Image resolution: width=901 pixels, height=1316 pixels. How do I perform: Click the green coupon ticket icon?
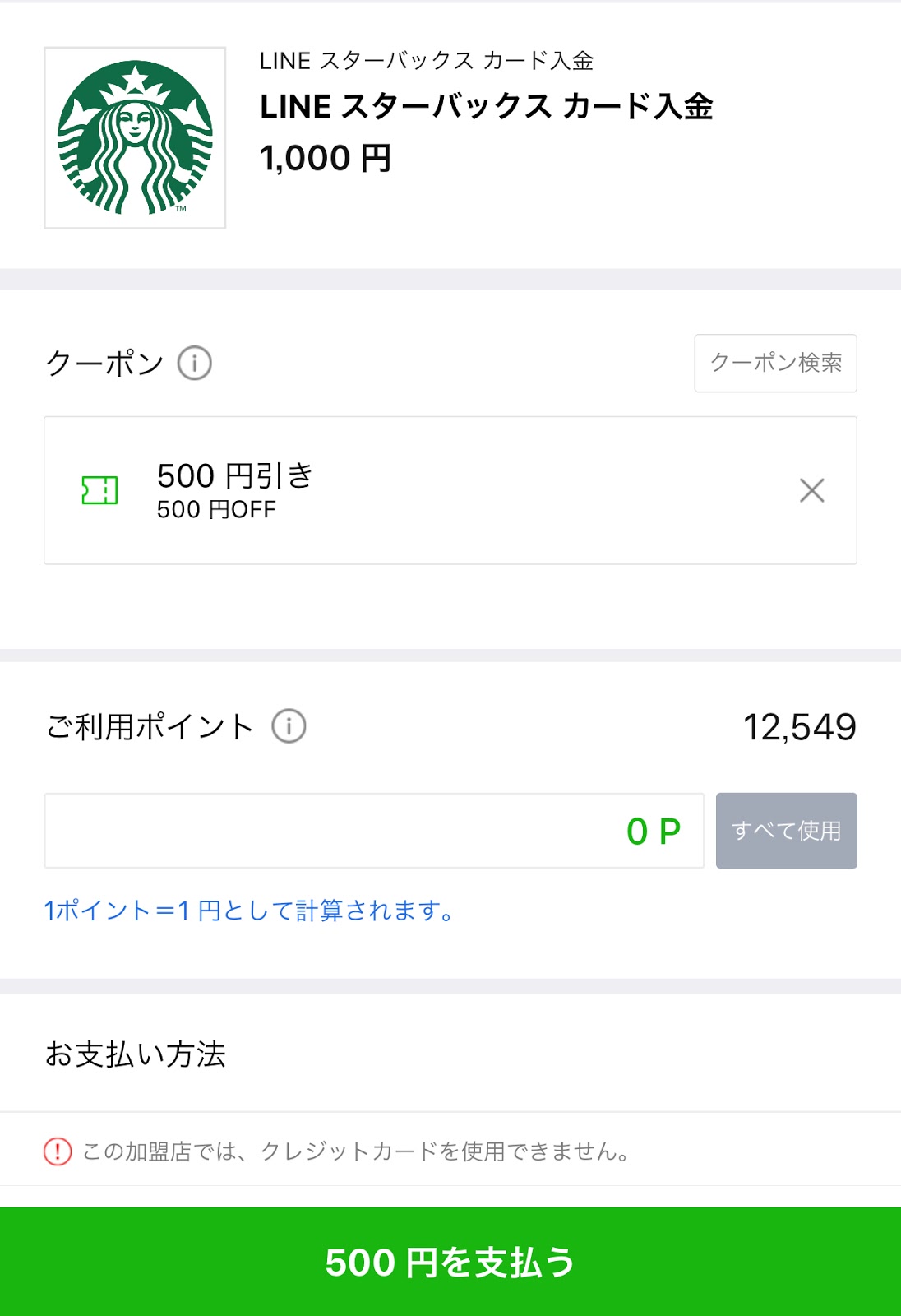click(x=99, y=491)
